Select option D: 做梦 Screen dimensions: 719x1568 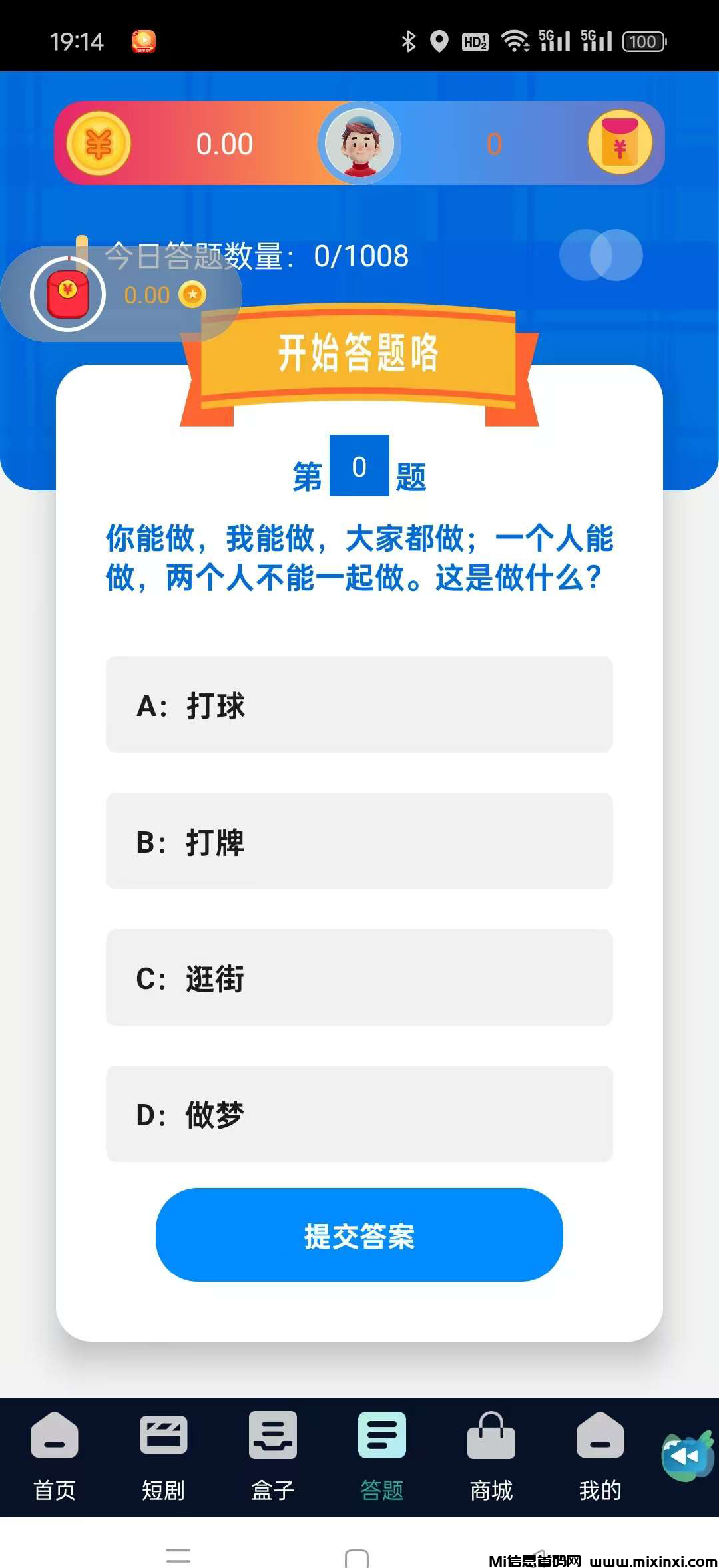[x=359, y=1114]
